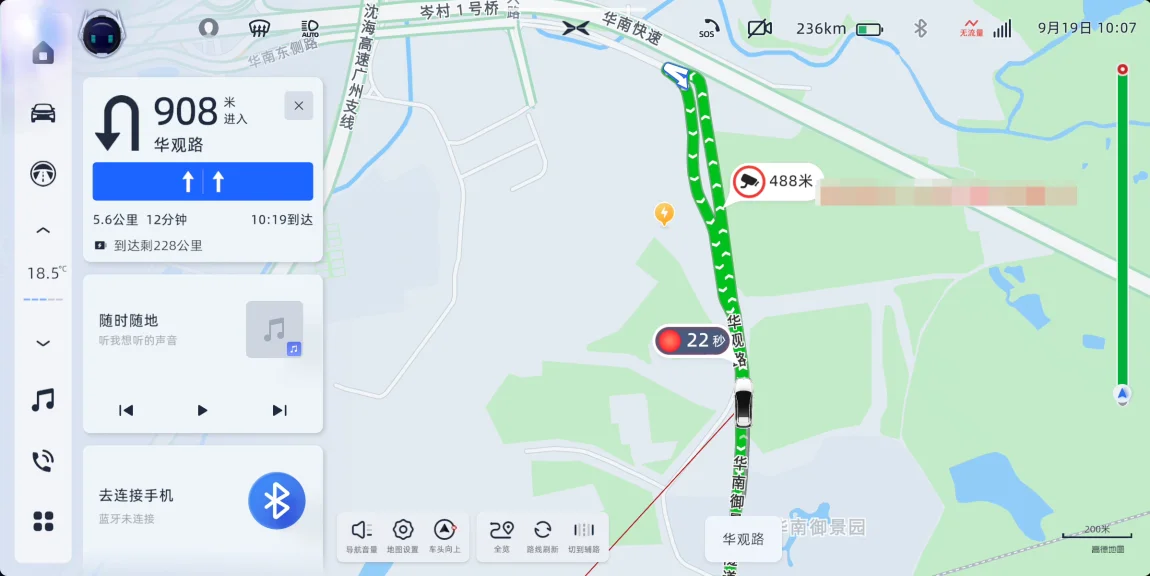Toggle 车头向上 heading-up mode
The width and height of the screenshot is (1150, 576).
point(445,536)
